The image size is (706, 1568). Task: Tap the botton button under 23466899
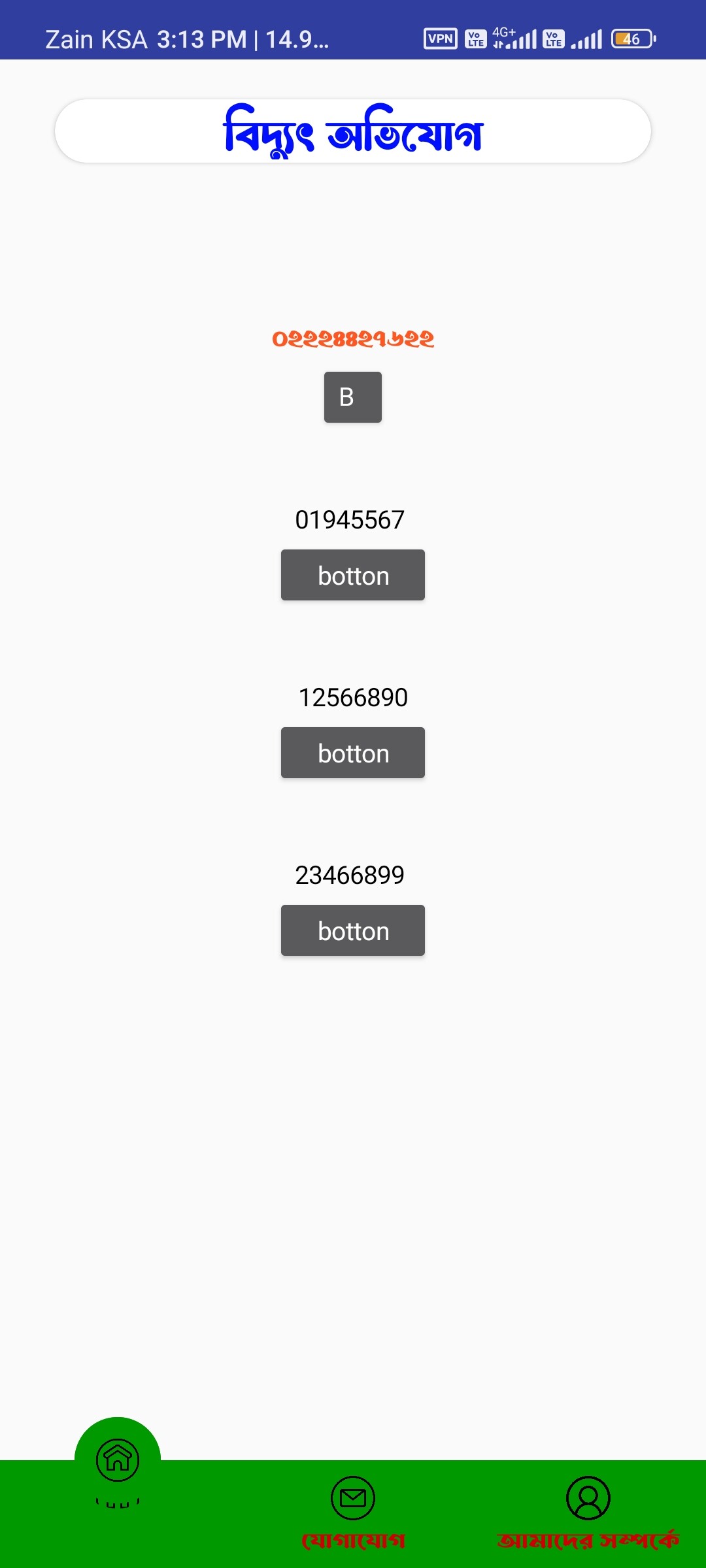coord(352,930)
